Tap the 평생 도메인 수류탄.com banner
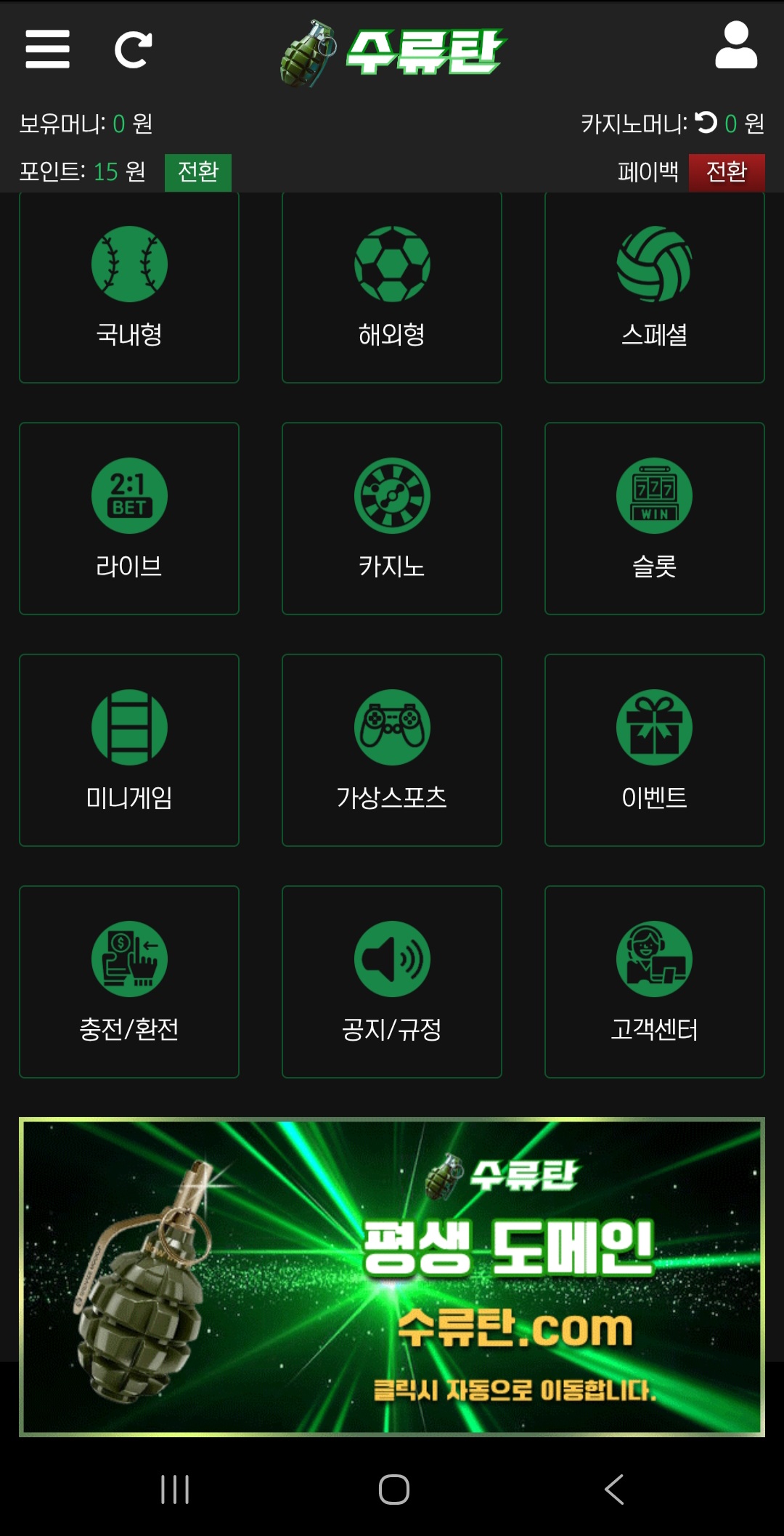This screenshot has width=784, height=1536. click(x=392, y=1277)
